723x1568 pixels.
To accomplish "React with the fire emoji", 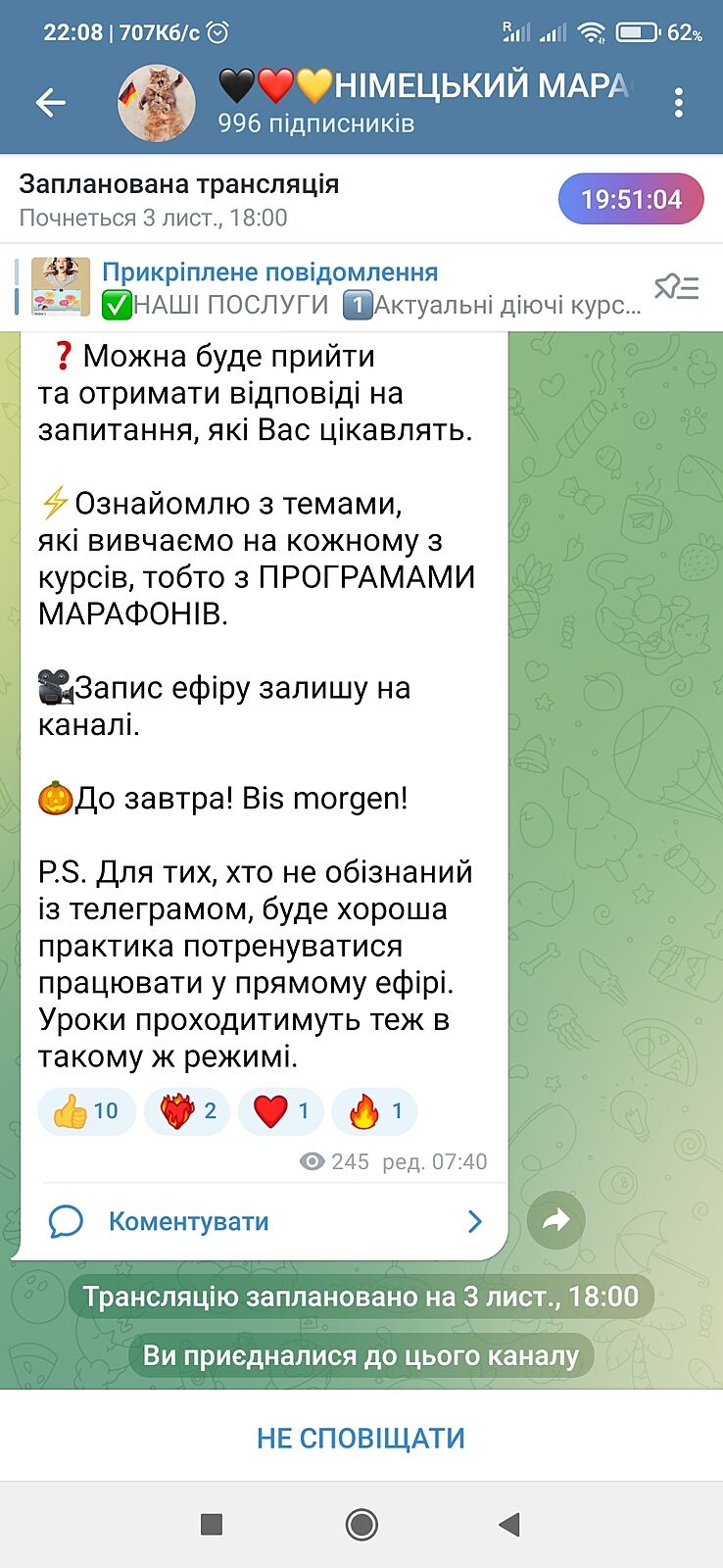I will tap(374, 1111).
